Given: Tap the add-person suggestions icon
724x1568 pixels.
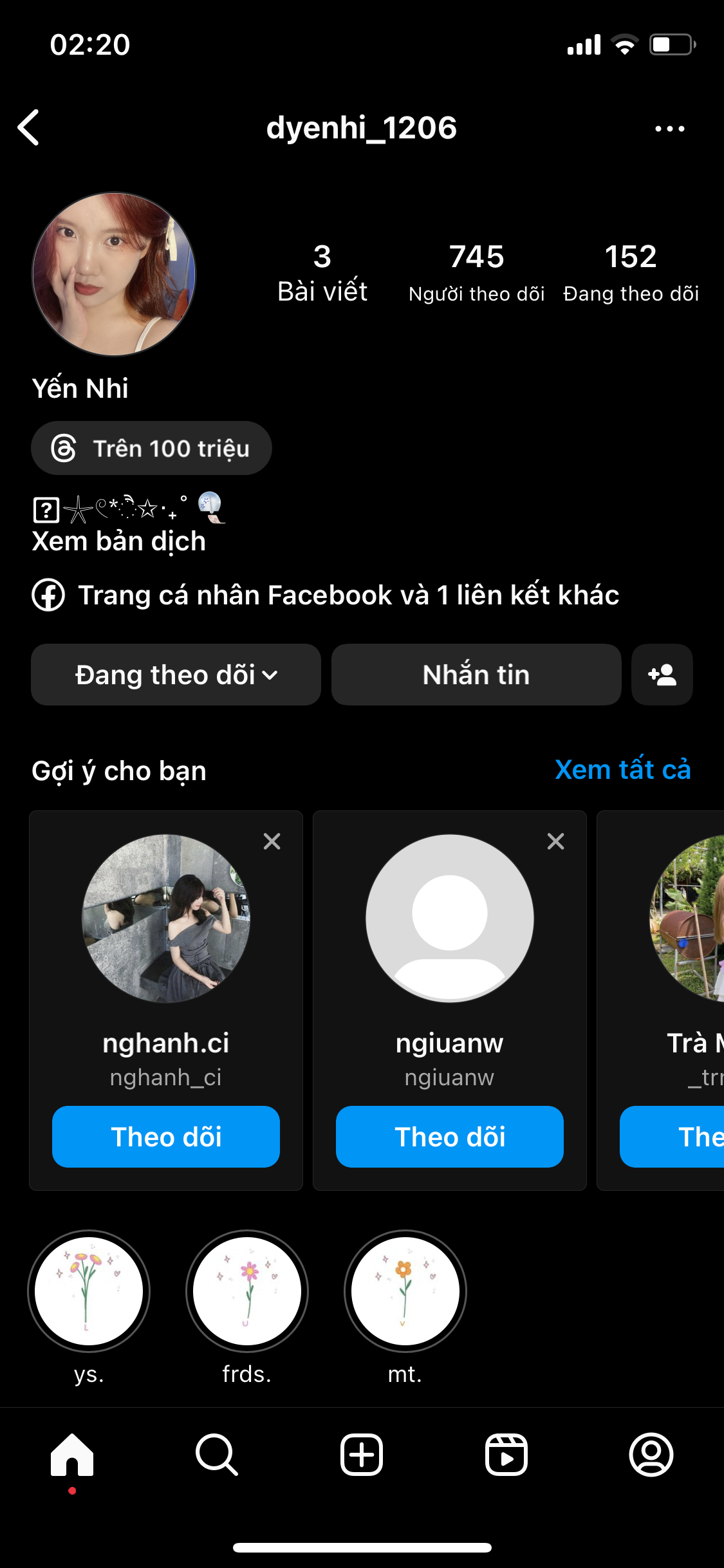Looking at the screenshot, I should click(x=662, y=675).
